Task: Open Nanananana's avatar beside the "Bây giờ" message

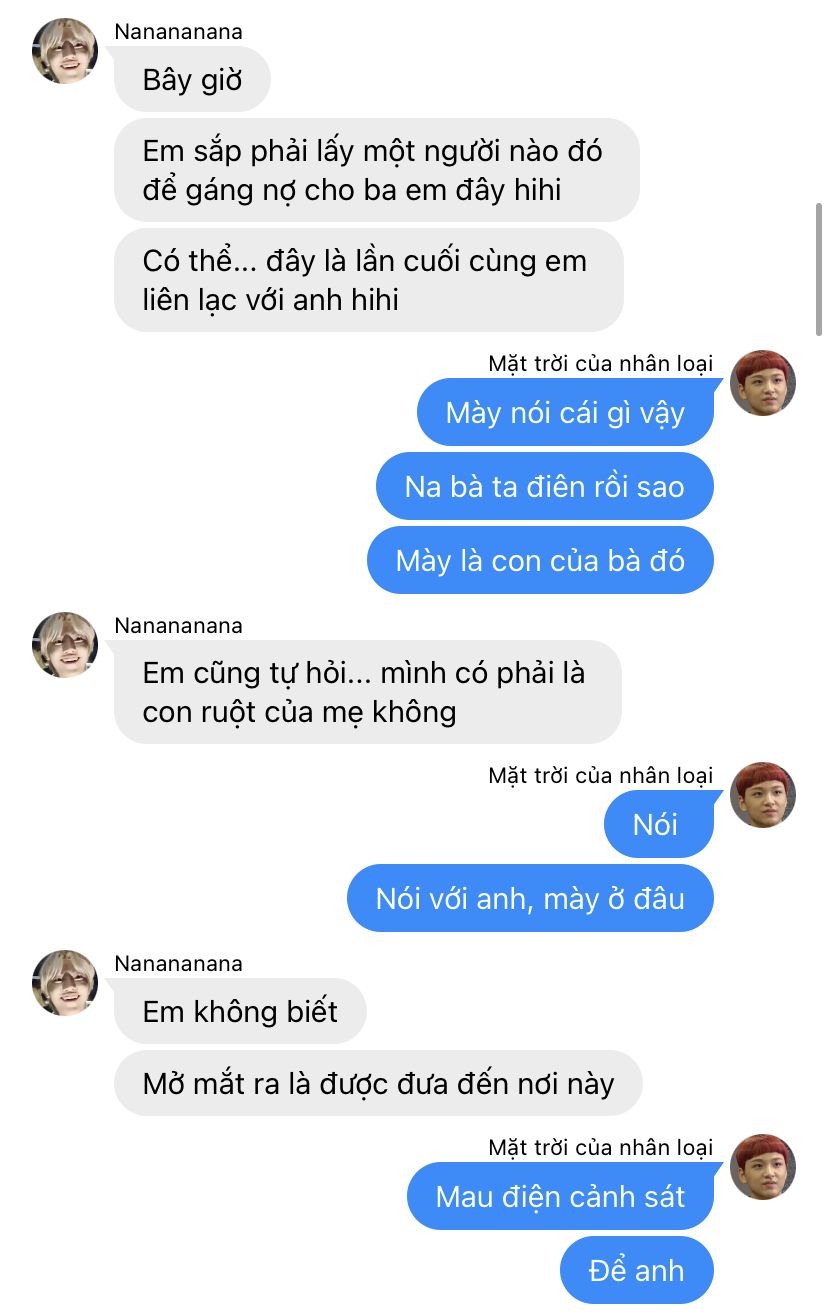Action: 65,50
